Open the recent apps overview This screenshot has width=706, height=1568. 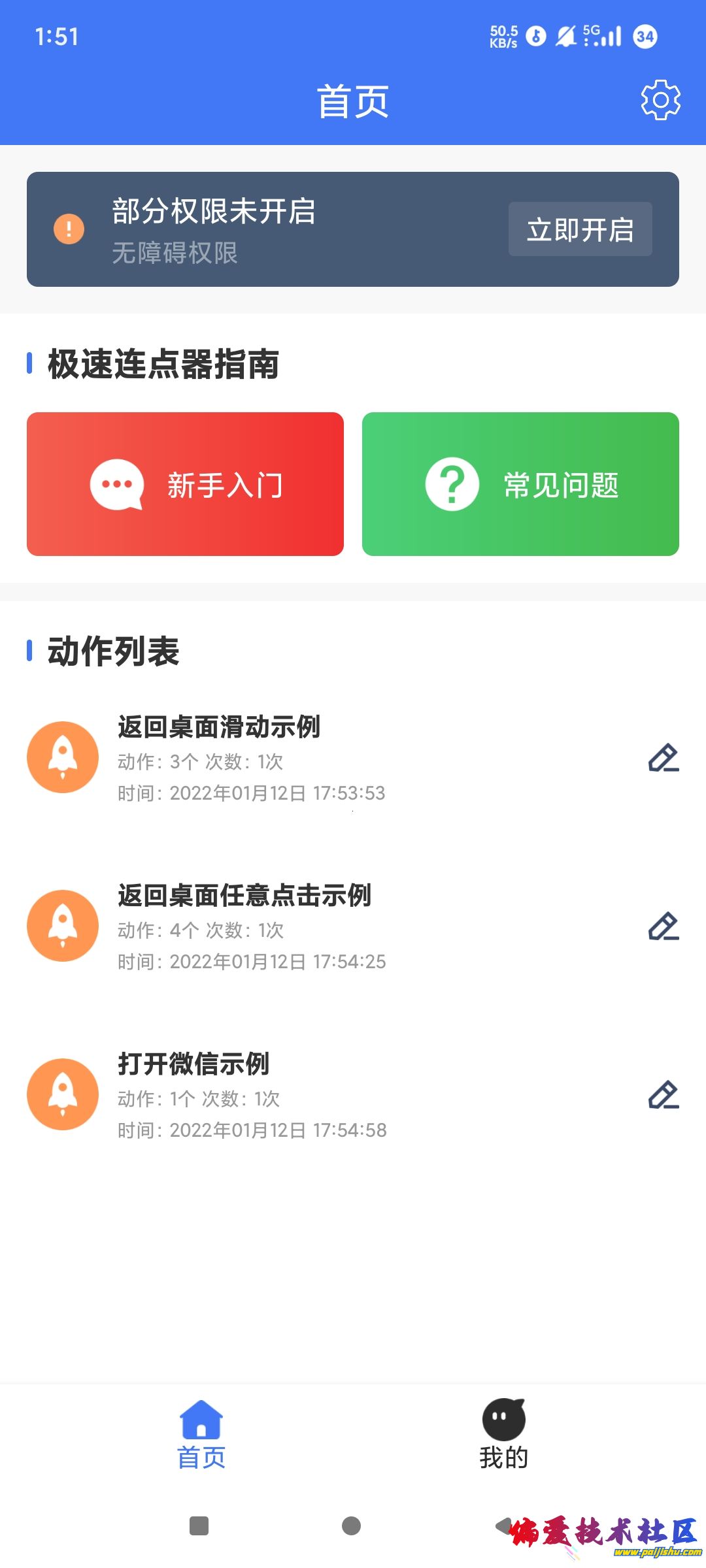pyautogui.click(x=199, y=1526)
